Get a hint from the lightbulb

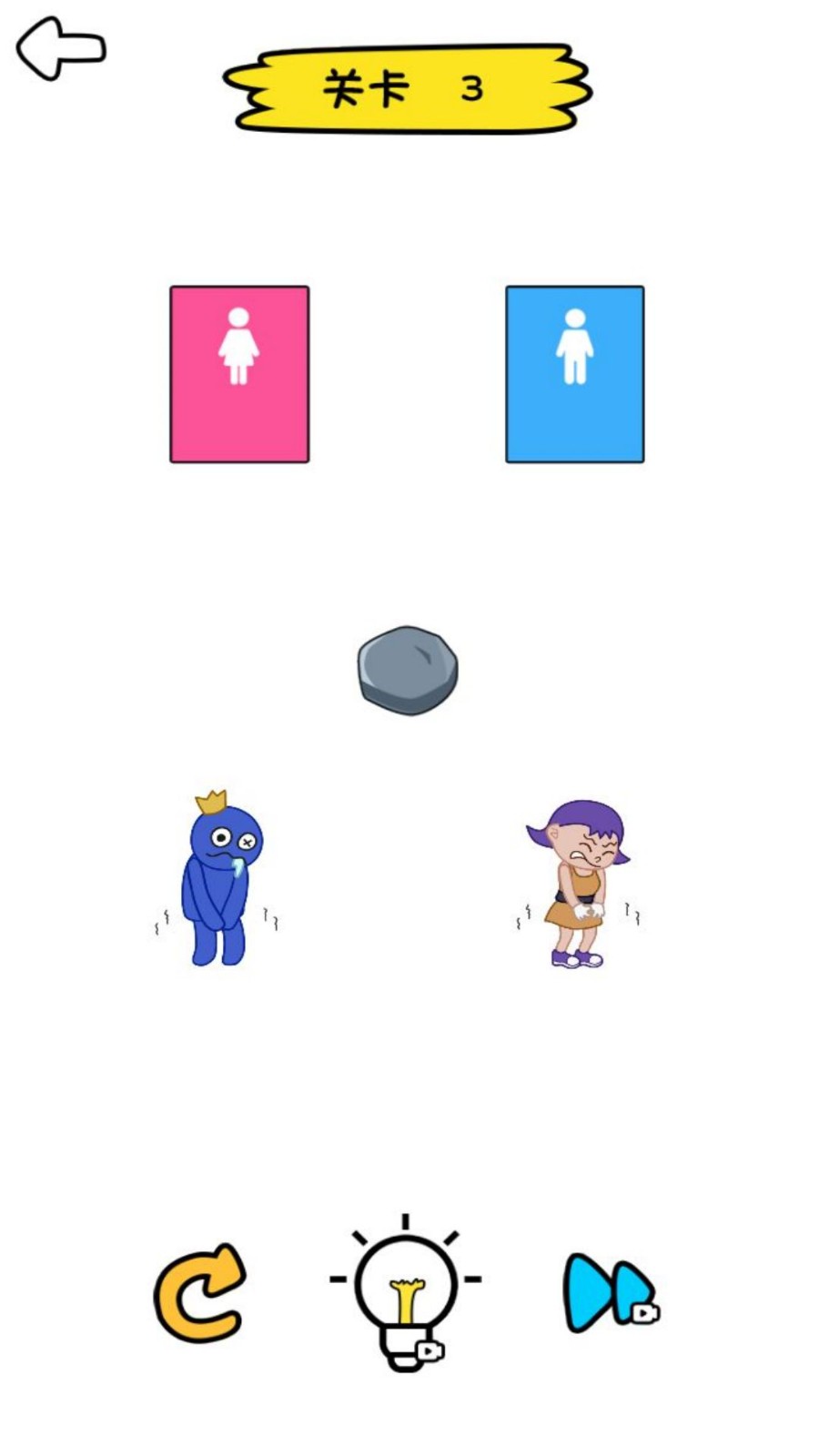pos(406,1290)
